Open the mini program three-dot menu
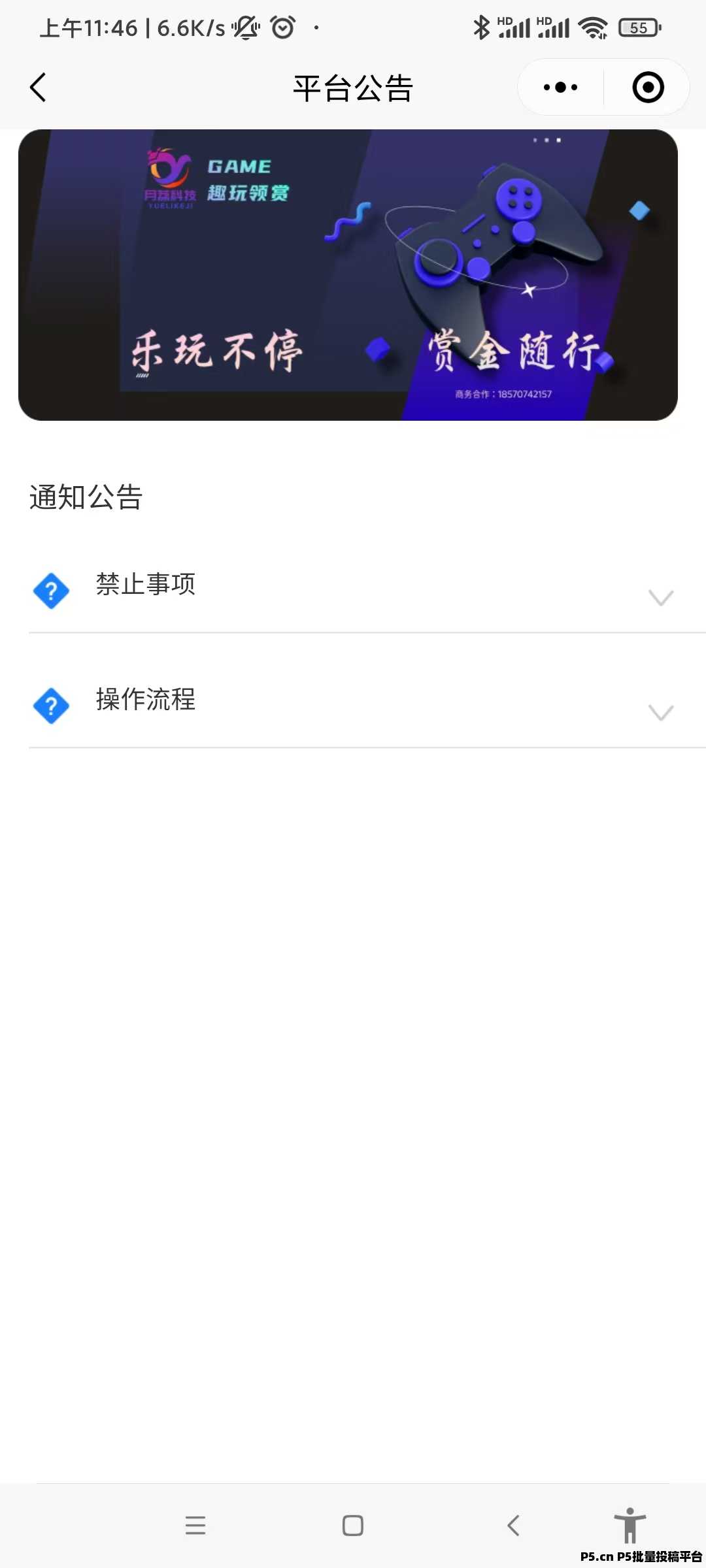Viewport: 706px width, 1568px height. pos(560,88)
